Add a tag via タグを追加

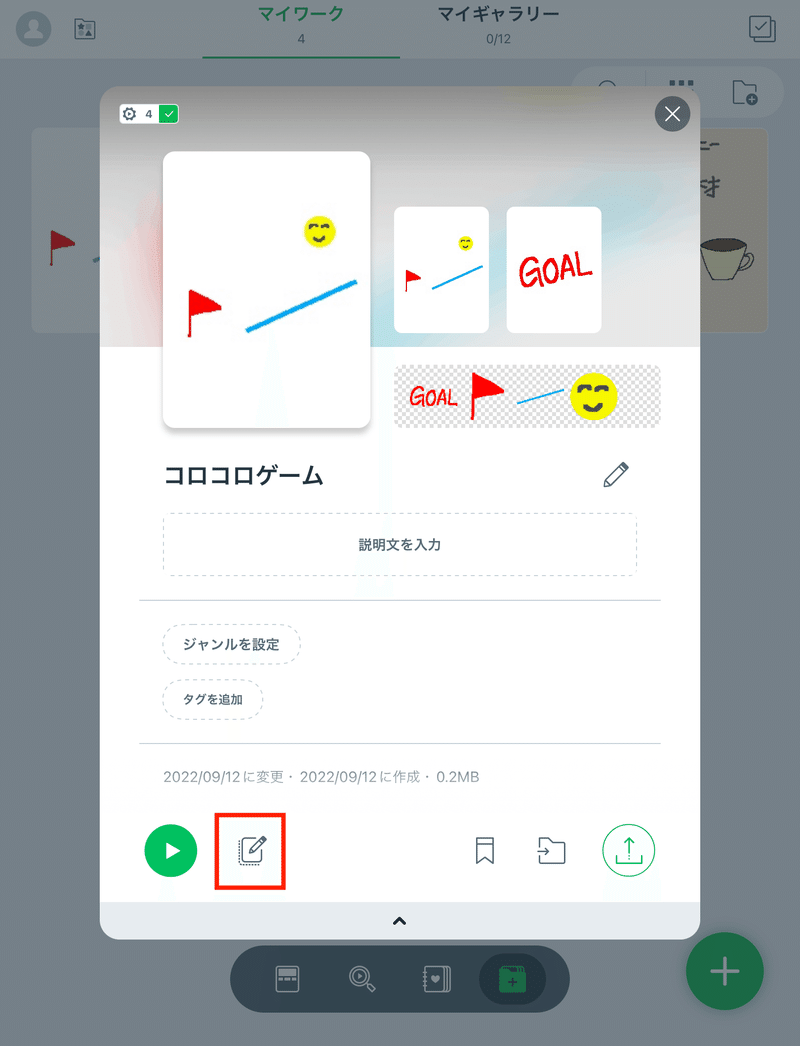(x=212, y=700)
